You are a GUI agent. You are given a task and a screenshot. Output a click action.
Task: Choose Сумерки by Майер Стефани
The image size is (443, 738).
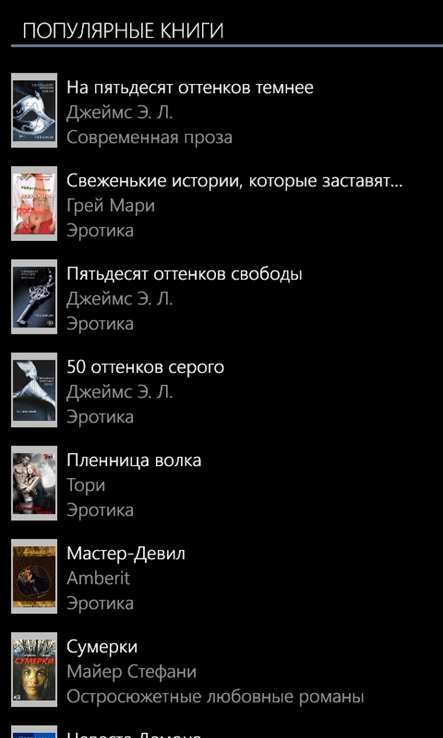(x=221, y=670)
